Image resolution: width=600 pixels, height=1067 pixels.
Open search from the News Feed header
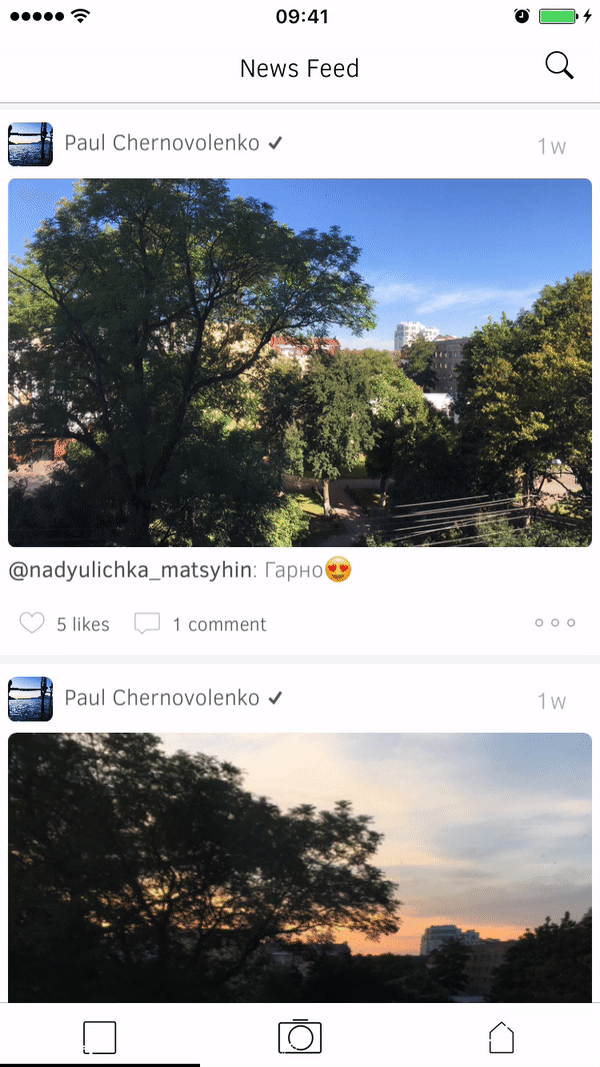[559, 67]
